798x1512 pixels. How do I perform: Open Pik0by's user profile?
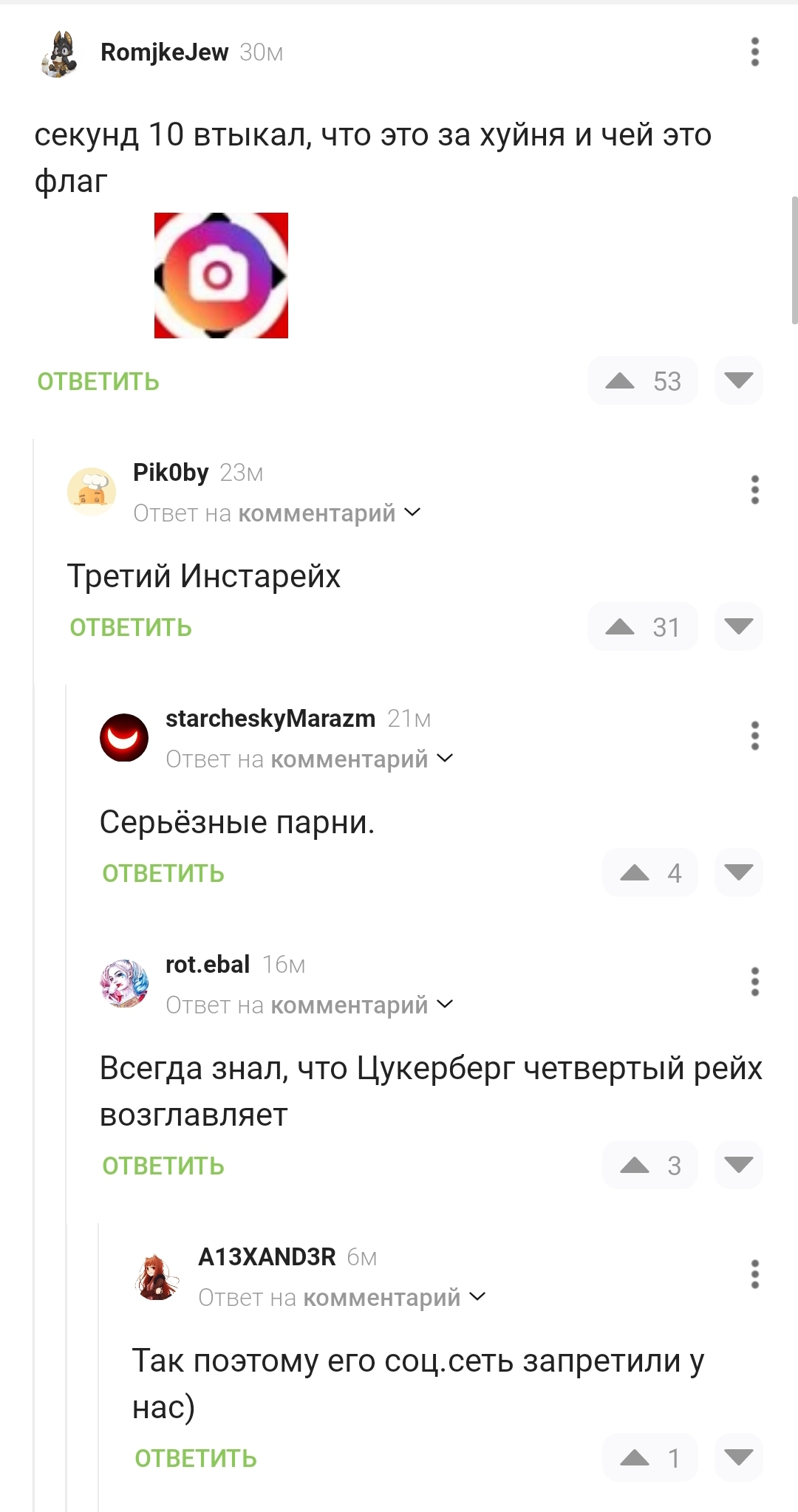pos(171,472)
